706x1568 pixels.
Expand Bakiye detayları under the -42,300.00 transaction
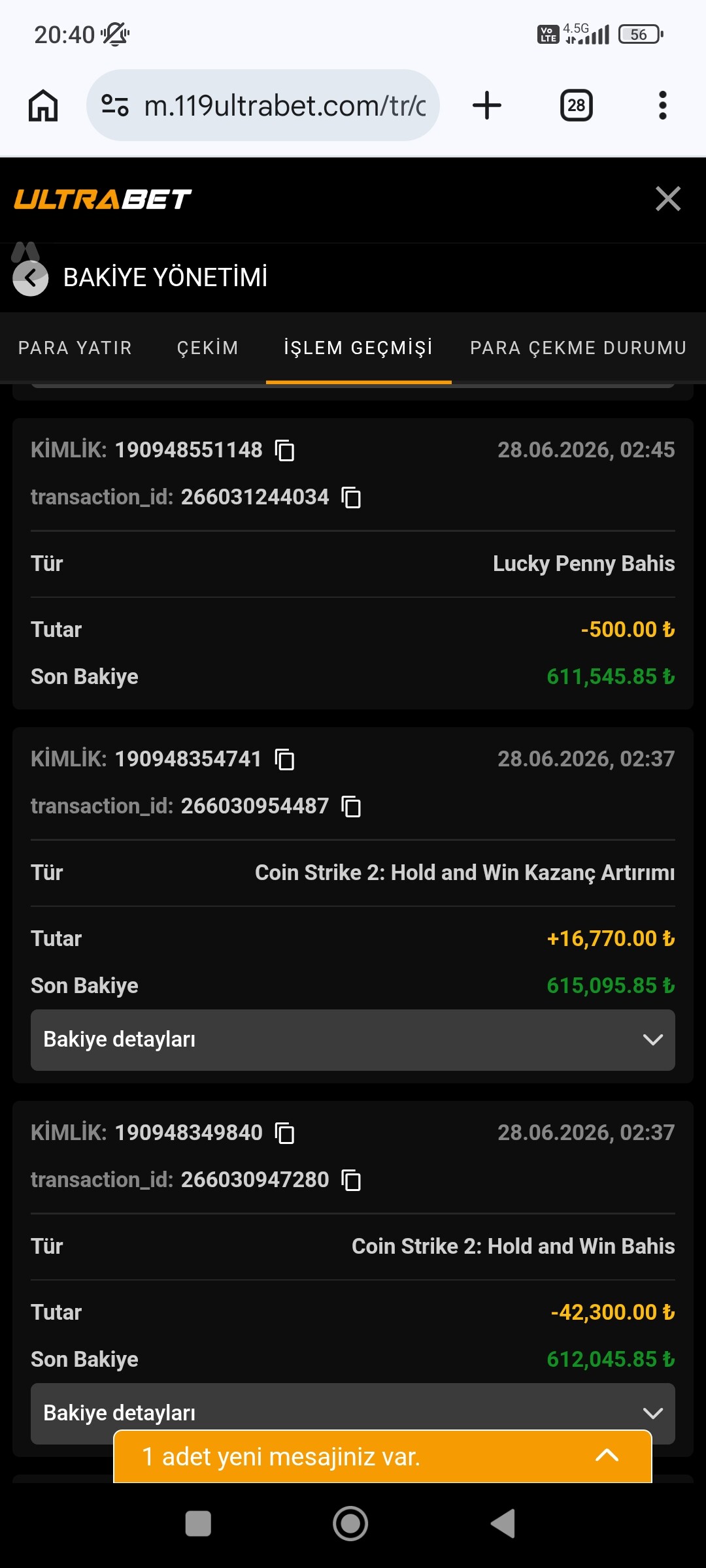[353, 1405]
